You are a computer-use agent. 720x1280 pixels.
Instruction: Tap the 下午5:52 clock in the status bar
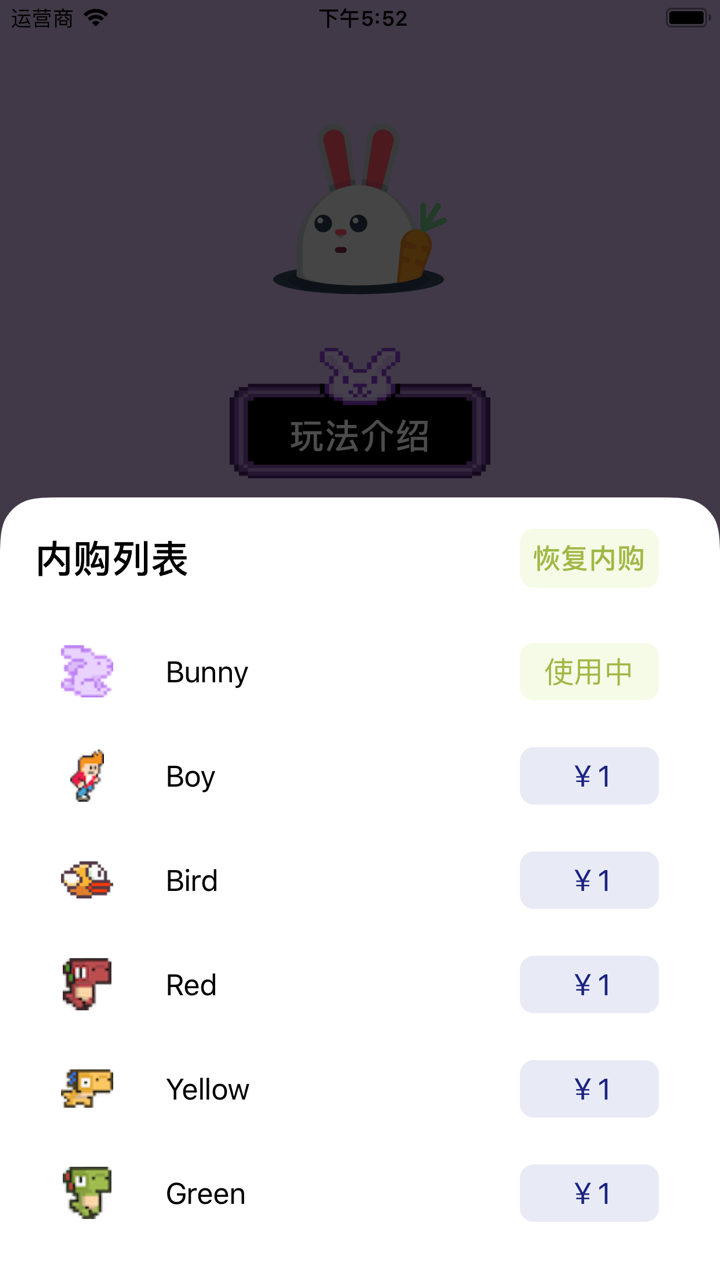[x=360, y=17]
